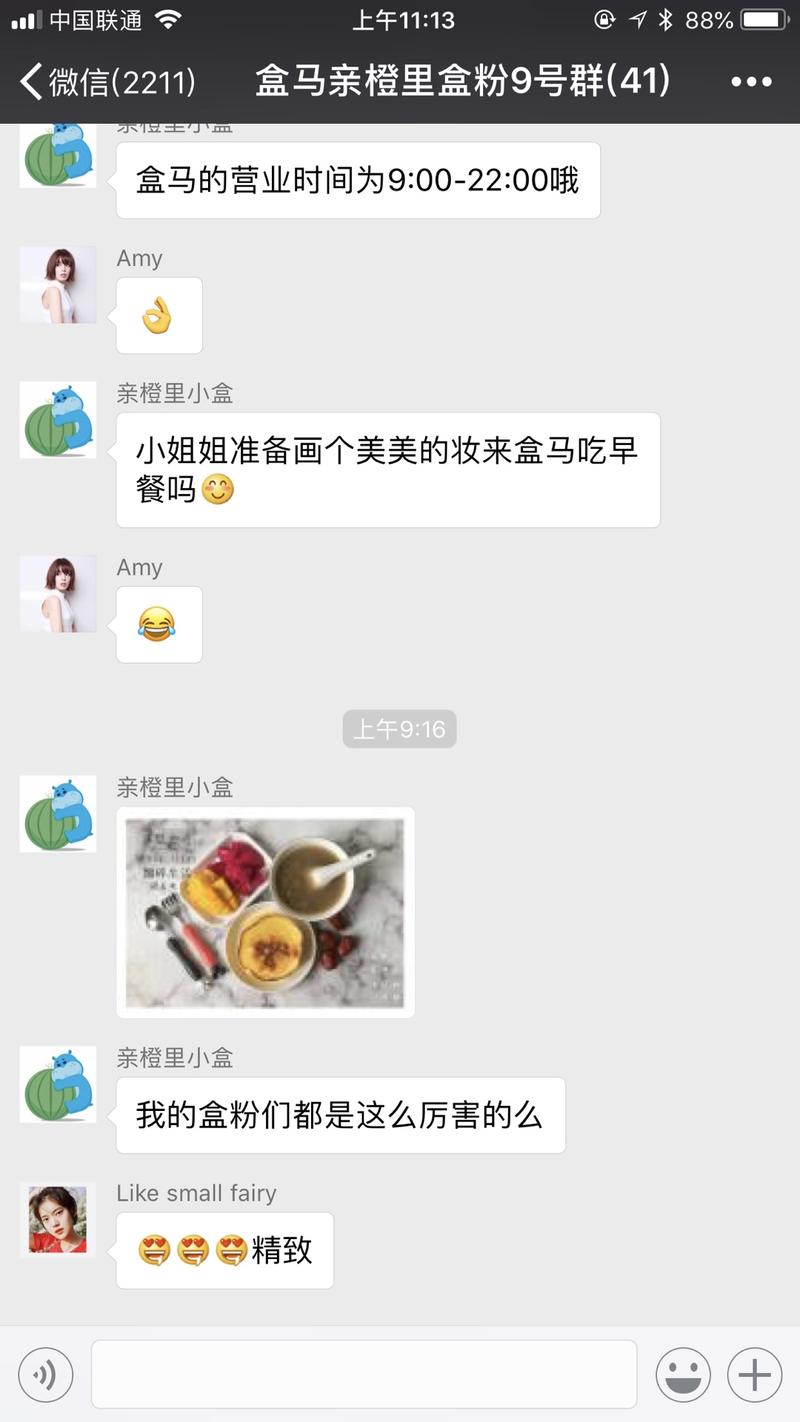Image resolution: width=800 pixels, height=1422 pixels.
Task: Select the OK hand emoji message from Amy
Action: tap(158, 314)
